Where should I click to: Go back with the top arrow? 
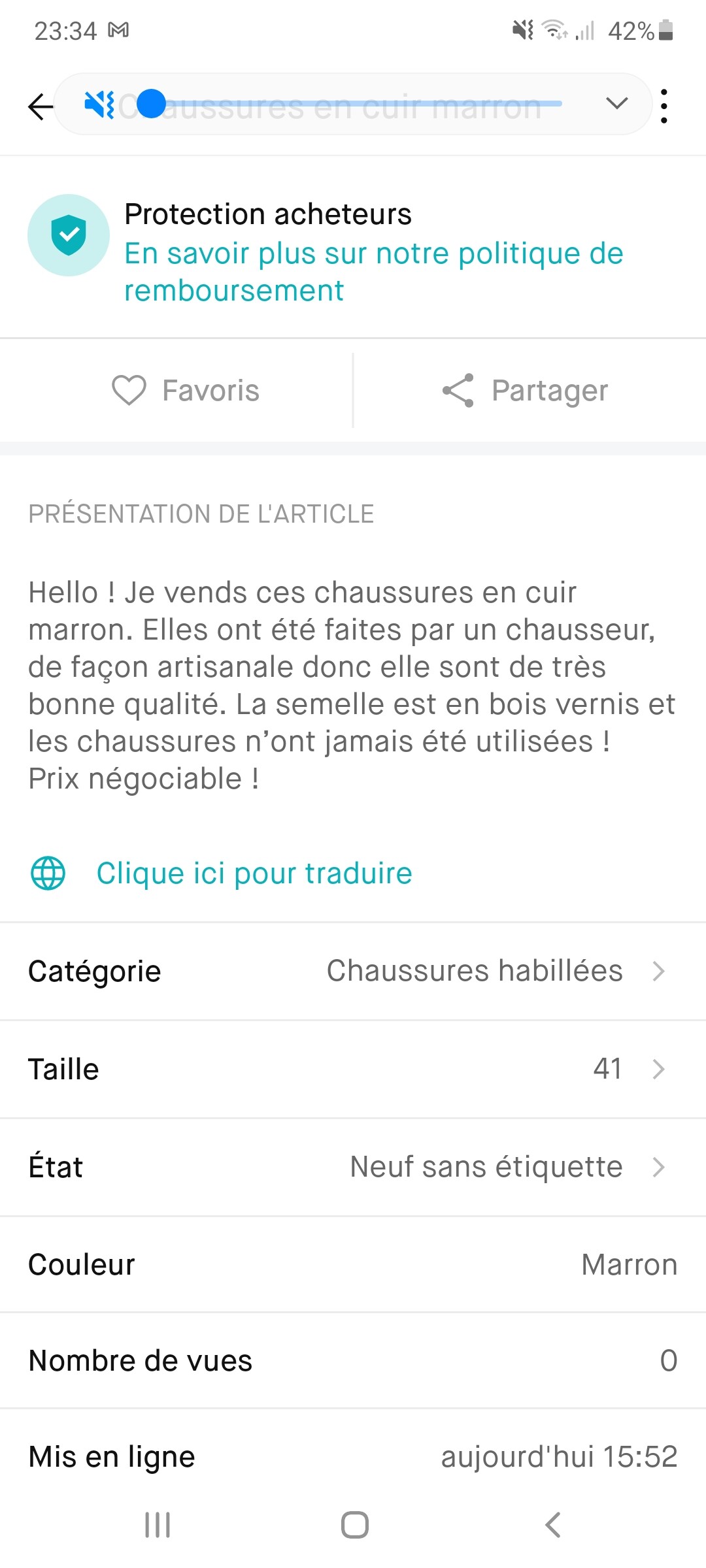40,106
